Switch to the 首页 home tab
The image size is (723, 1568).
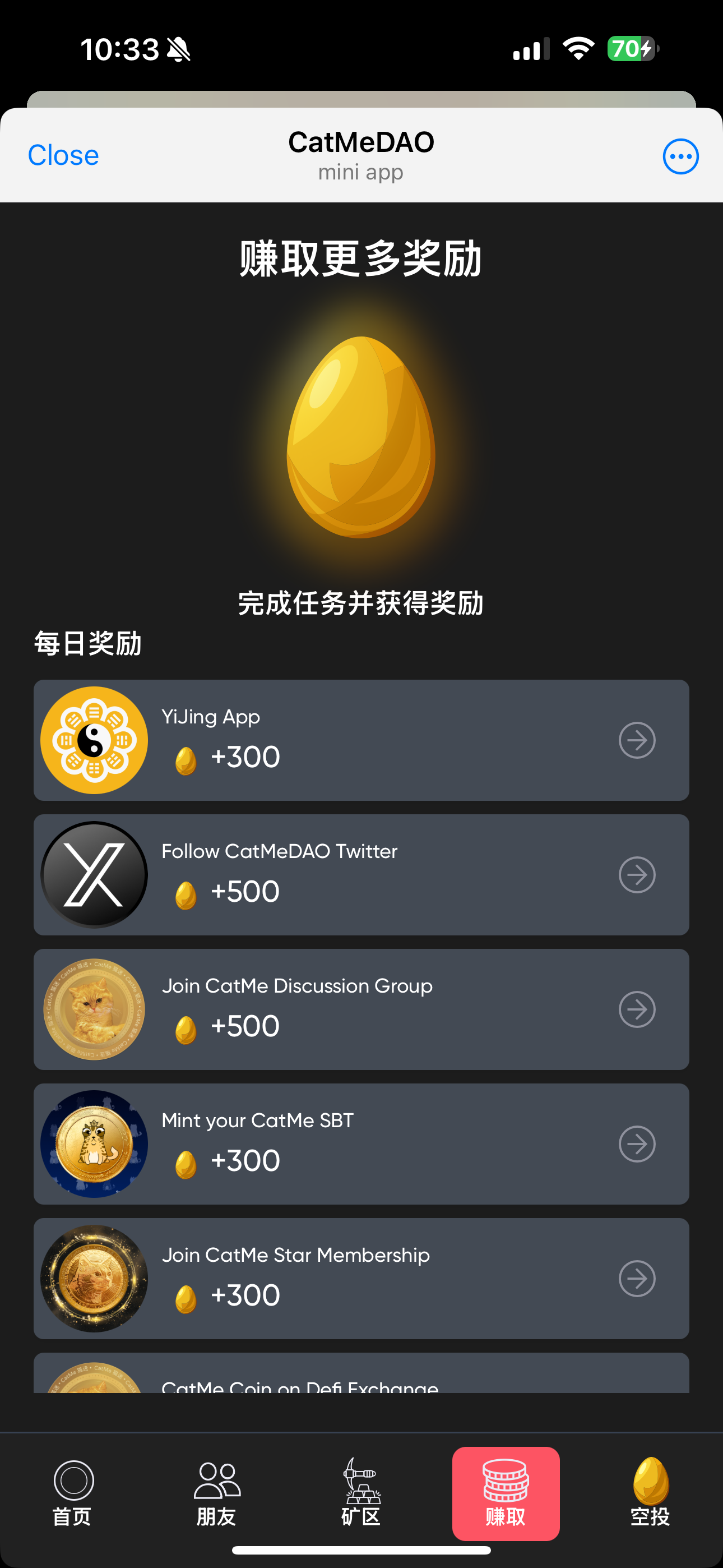72,1493
